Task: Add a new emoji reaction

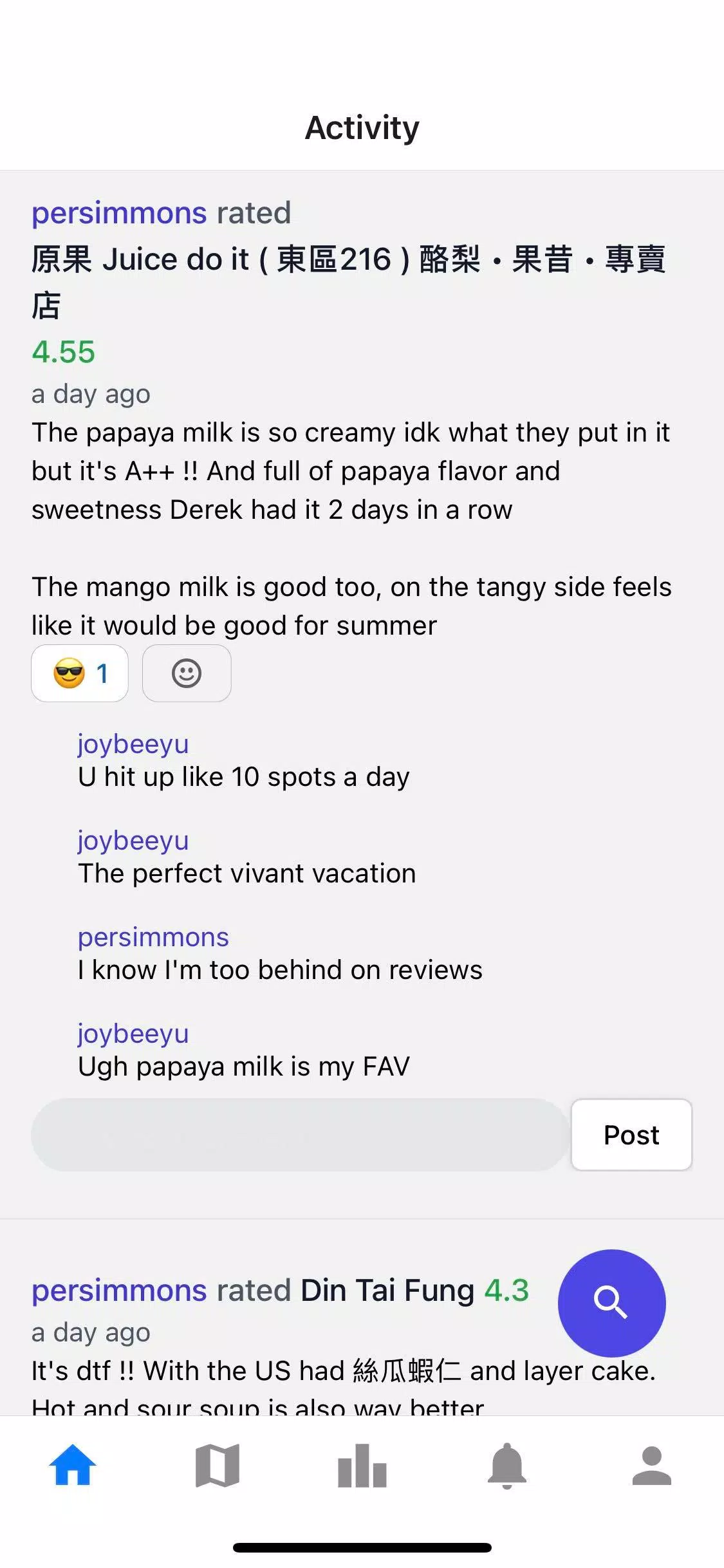Action: pos(187,673)
